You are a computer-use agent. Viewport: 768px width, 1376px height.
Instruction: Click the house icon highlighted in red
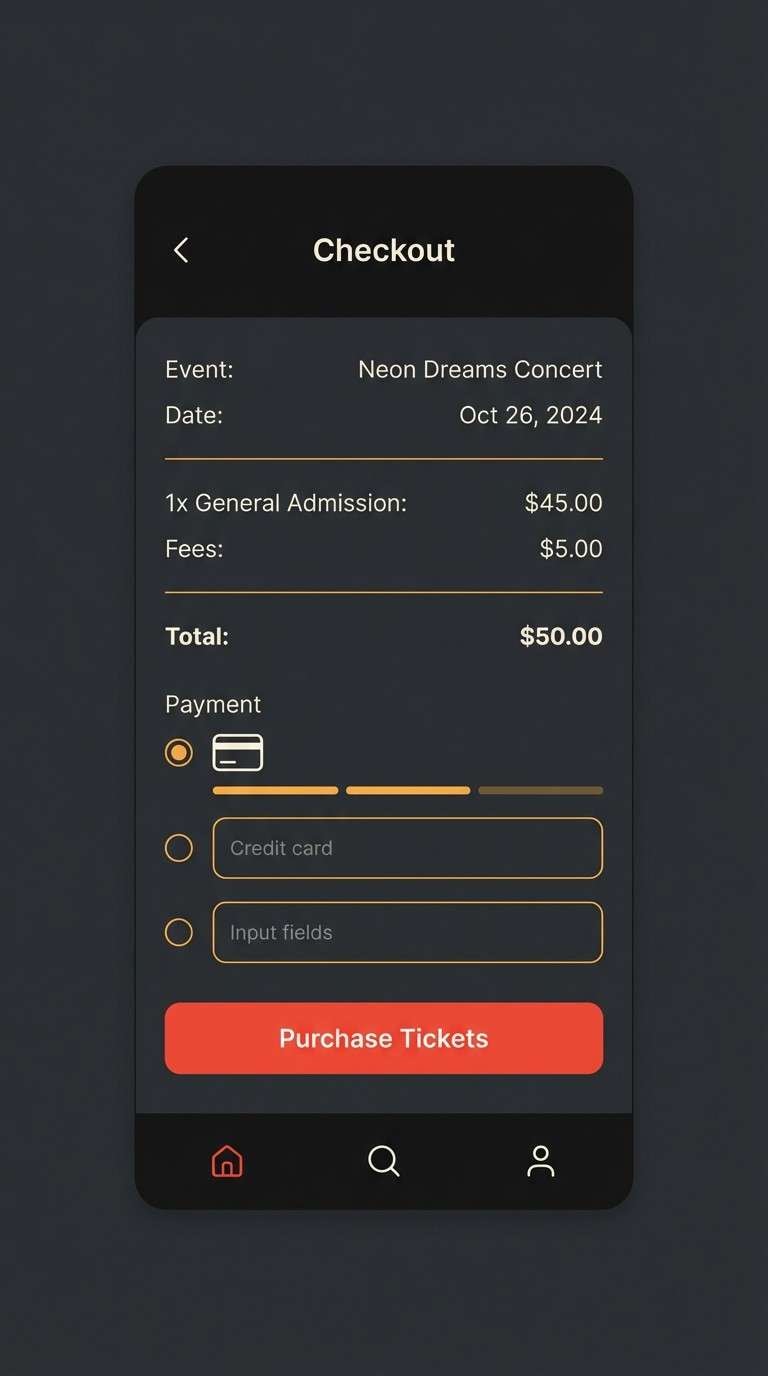tap(227, 1161)
